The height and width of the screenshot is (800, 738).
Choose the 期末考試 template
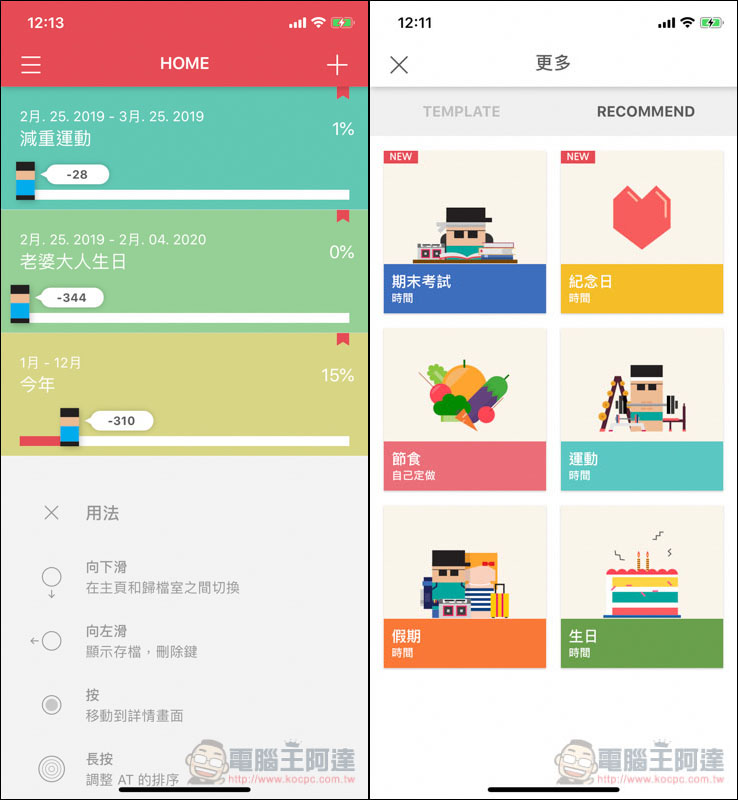click(464, 232)
